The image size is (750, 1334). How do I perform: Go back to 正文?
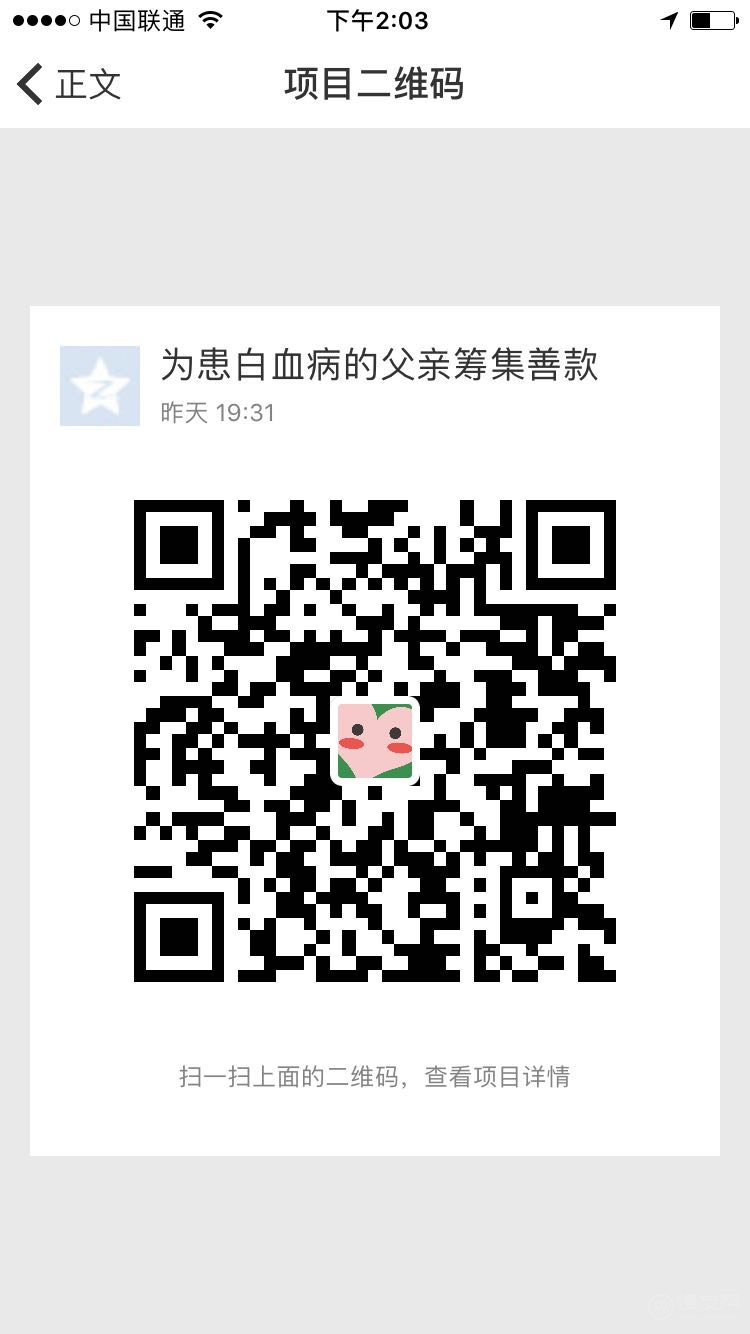click(x=68, y=84)
